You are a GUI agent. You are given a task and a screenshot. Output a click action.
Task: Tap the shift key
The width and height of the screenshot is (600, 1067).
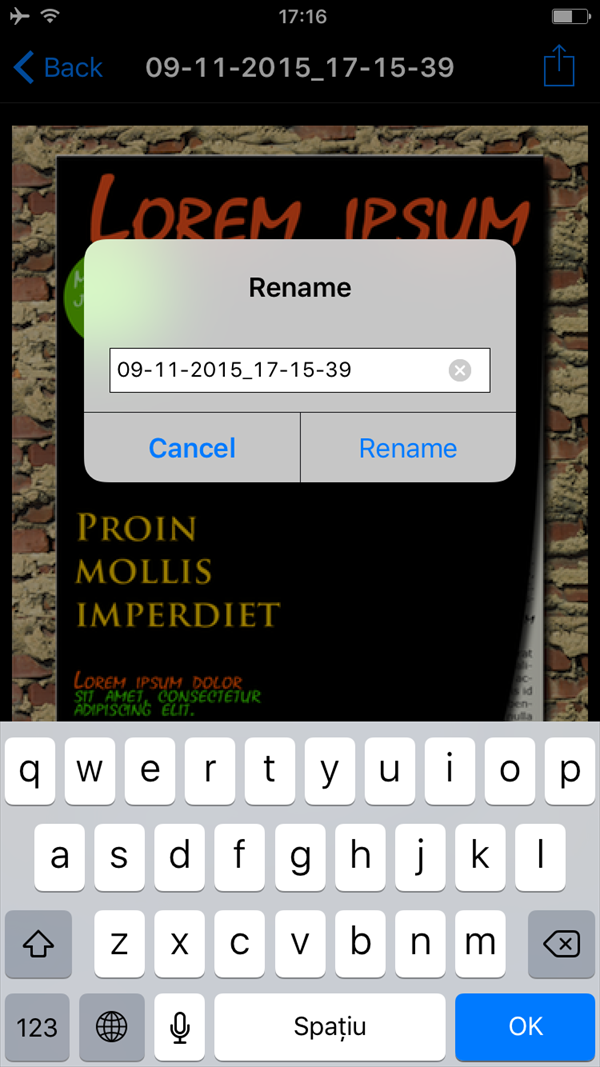point(38,943)
